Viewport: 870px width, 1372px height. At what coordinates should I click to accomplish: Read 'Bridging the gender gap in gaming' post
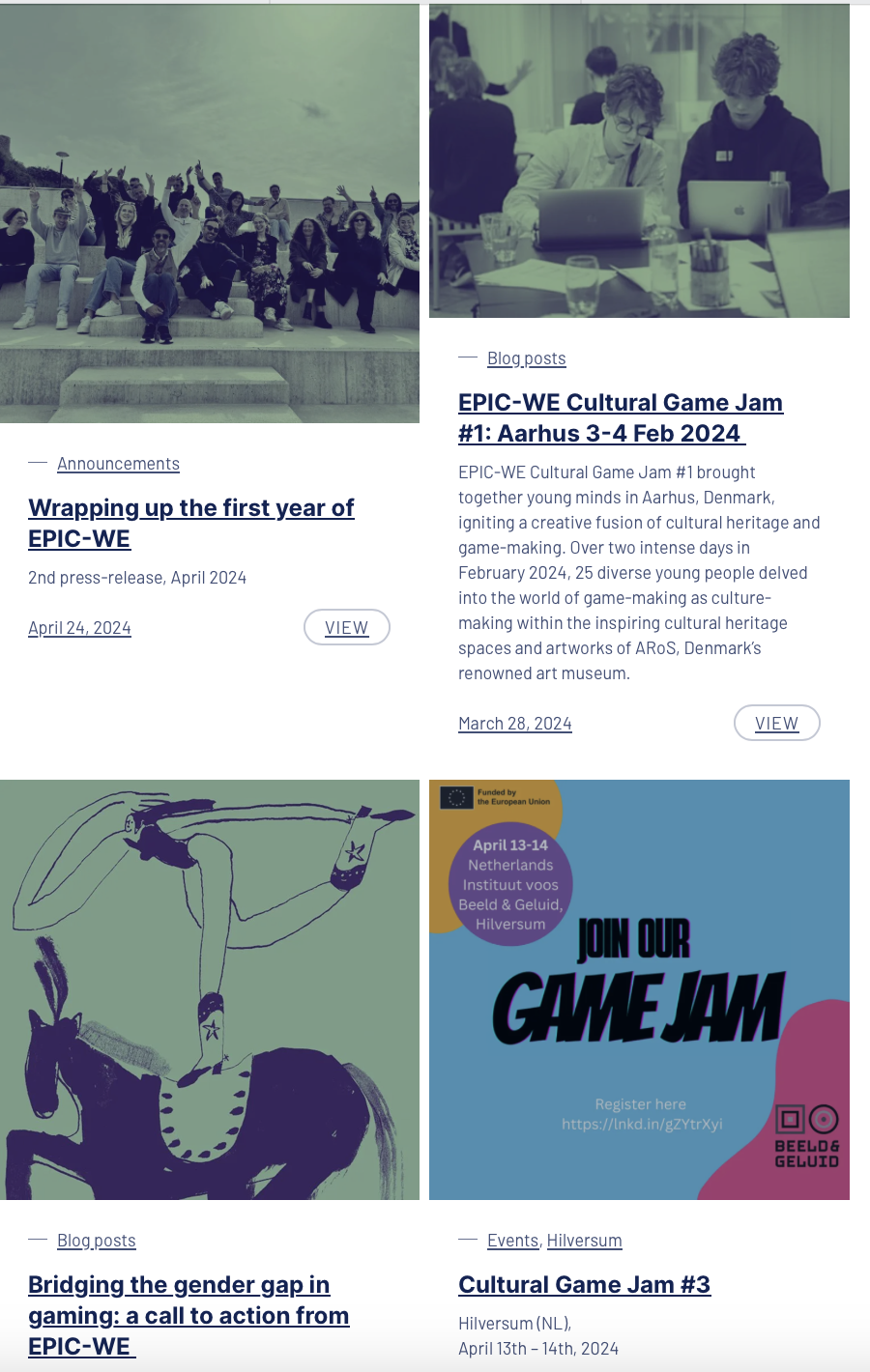188,1315
